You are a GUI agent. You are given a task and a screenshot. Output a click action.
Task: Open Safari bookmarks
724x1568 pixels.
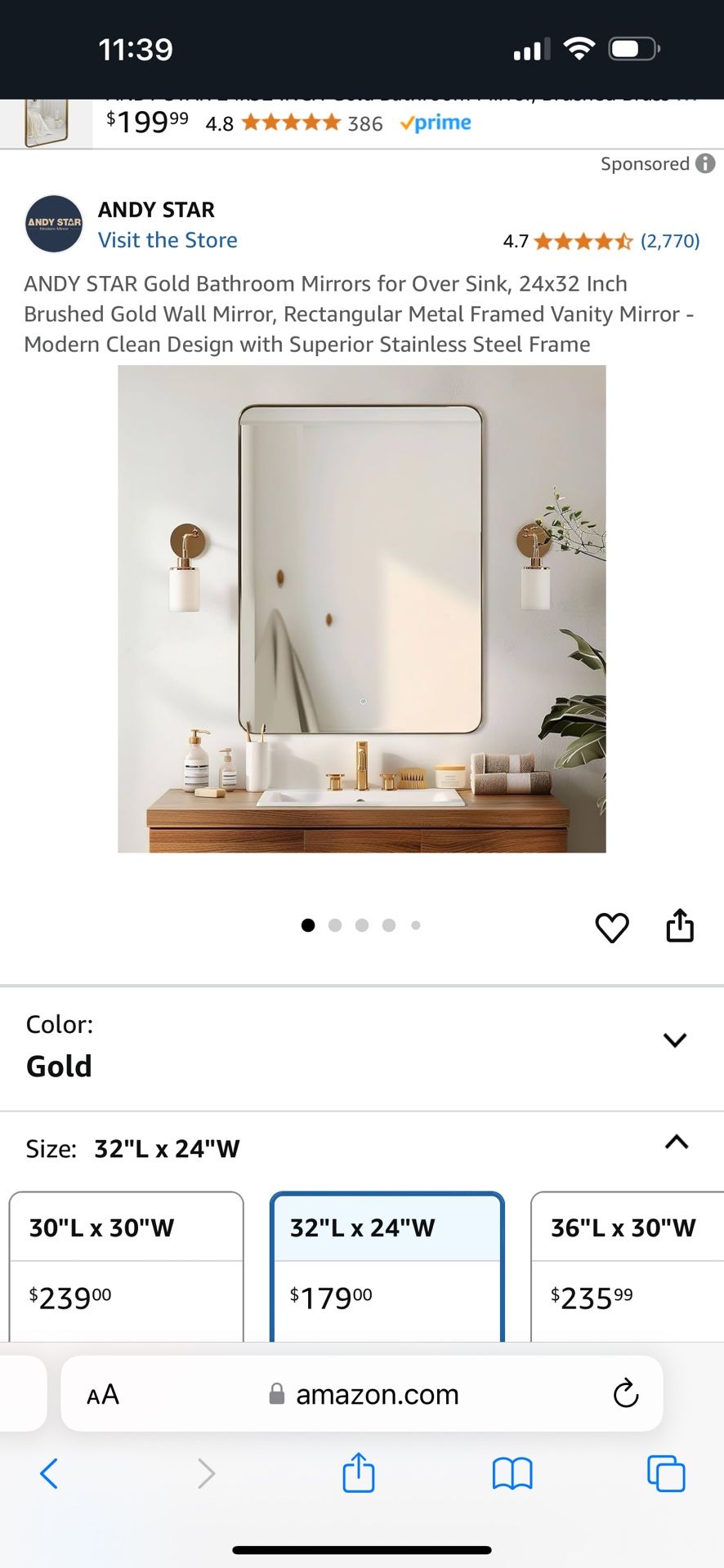point(512,1473)
